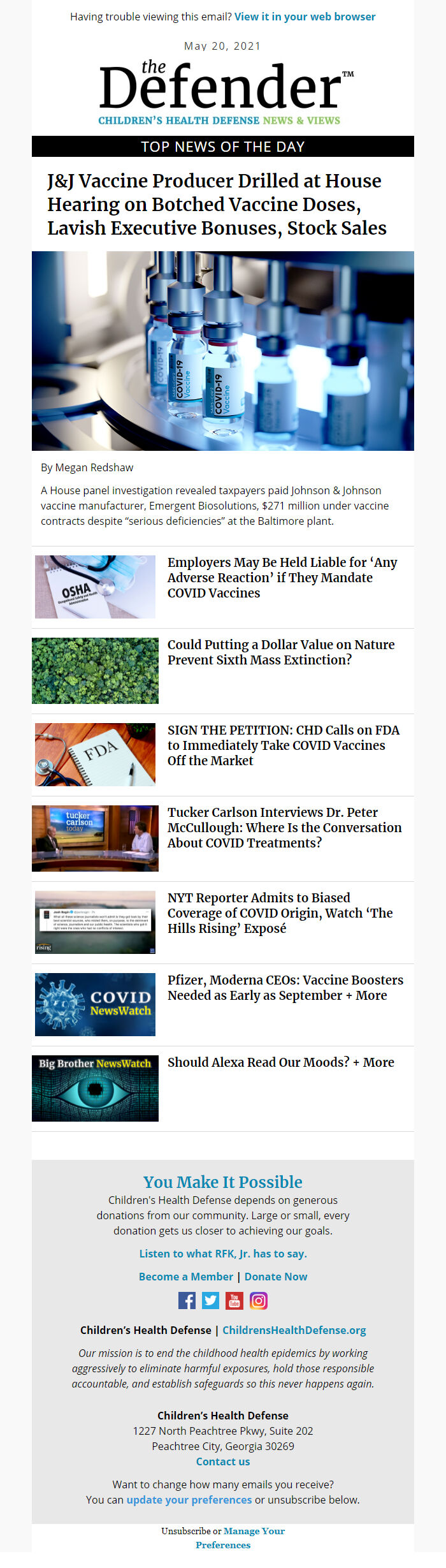Viewport: 446px width, 1568px height.
Task: Select the 'update your preferences' link
Action: 189,1500
